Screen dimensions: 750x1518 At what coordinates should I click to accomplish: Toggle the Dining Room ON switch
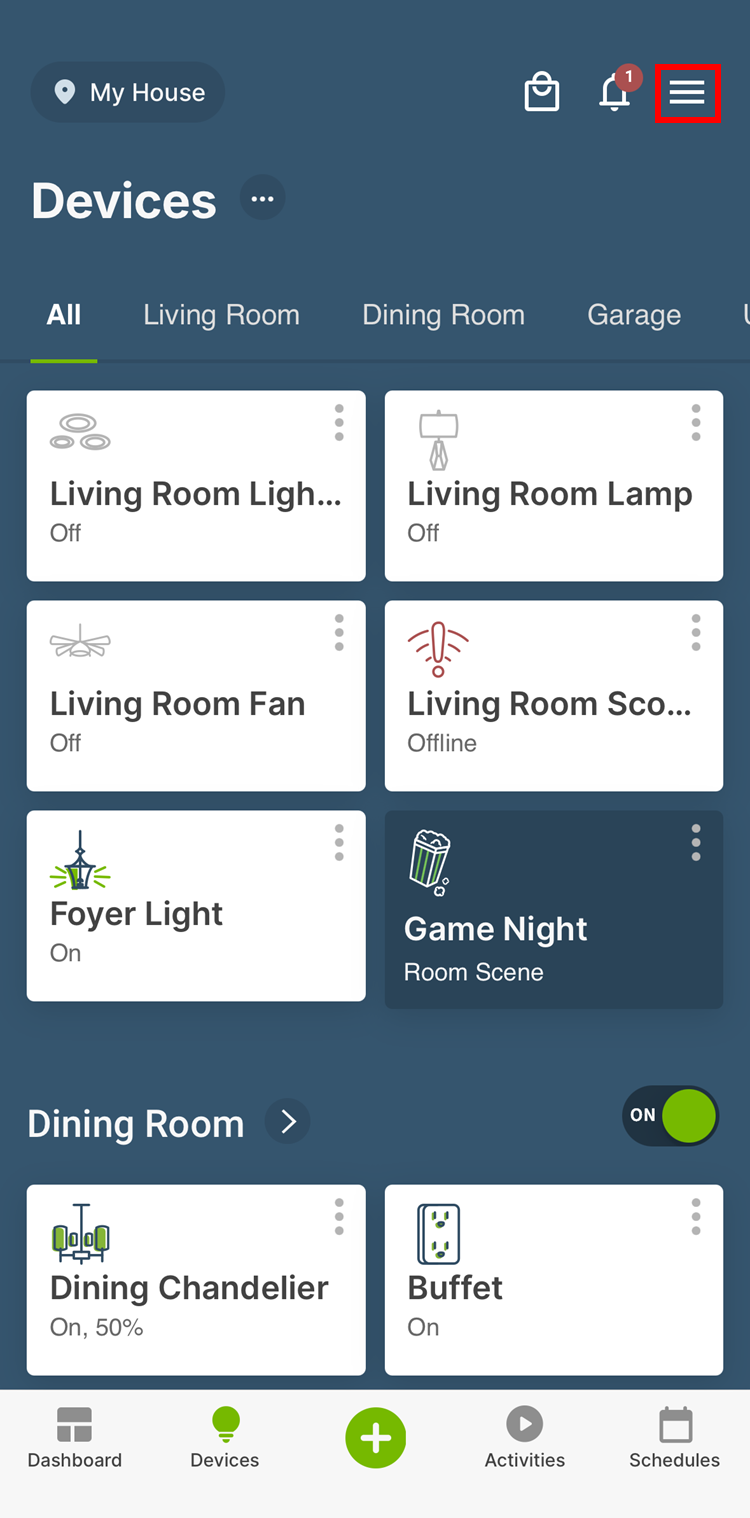point(670,1116)
